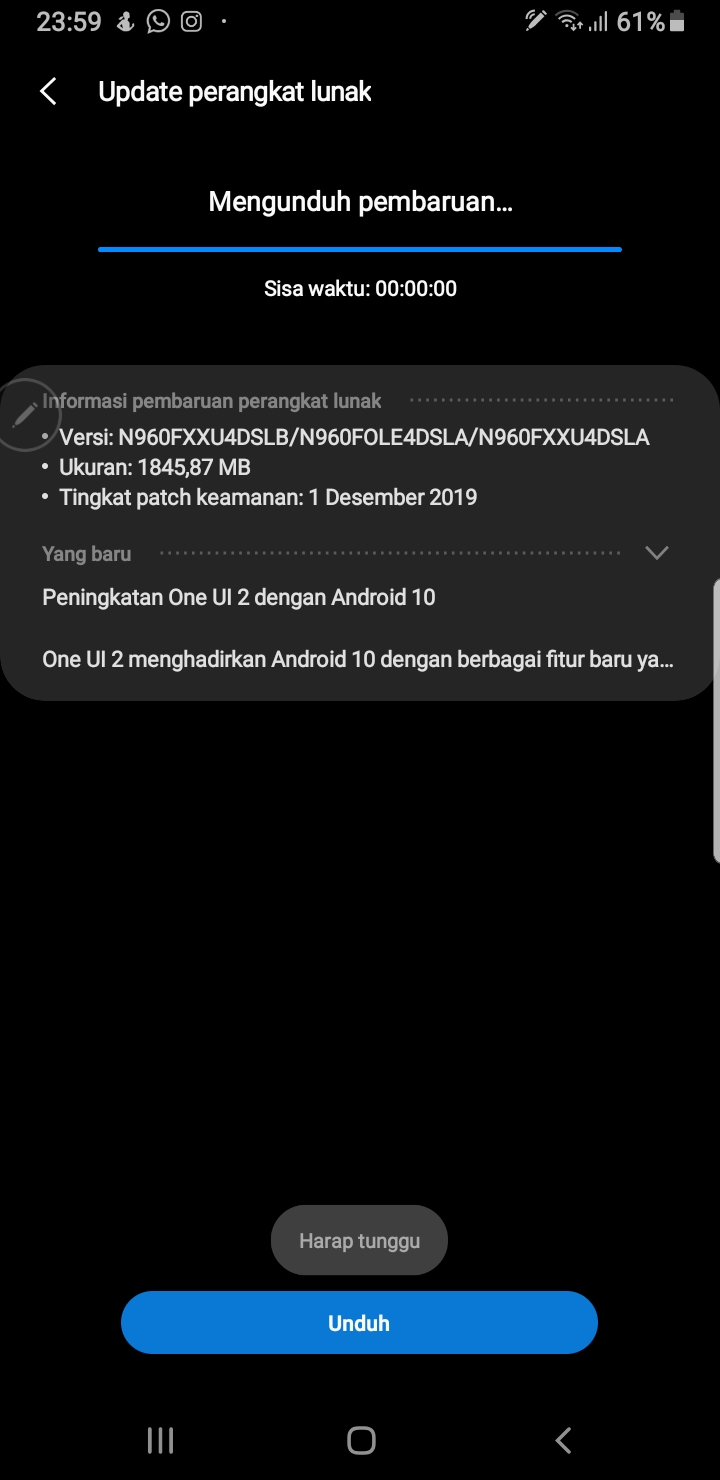Go back using the Update perangkat lunak arrow
Image resolution: width=720 pixels, height=1480 pixels.
[47, 91]
